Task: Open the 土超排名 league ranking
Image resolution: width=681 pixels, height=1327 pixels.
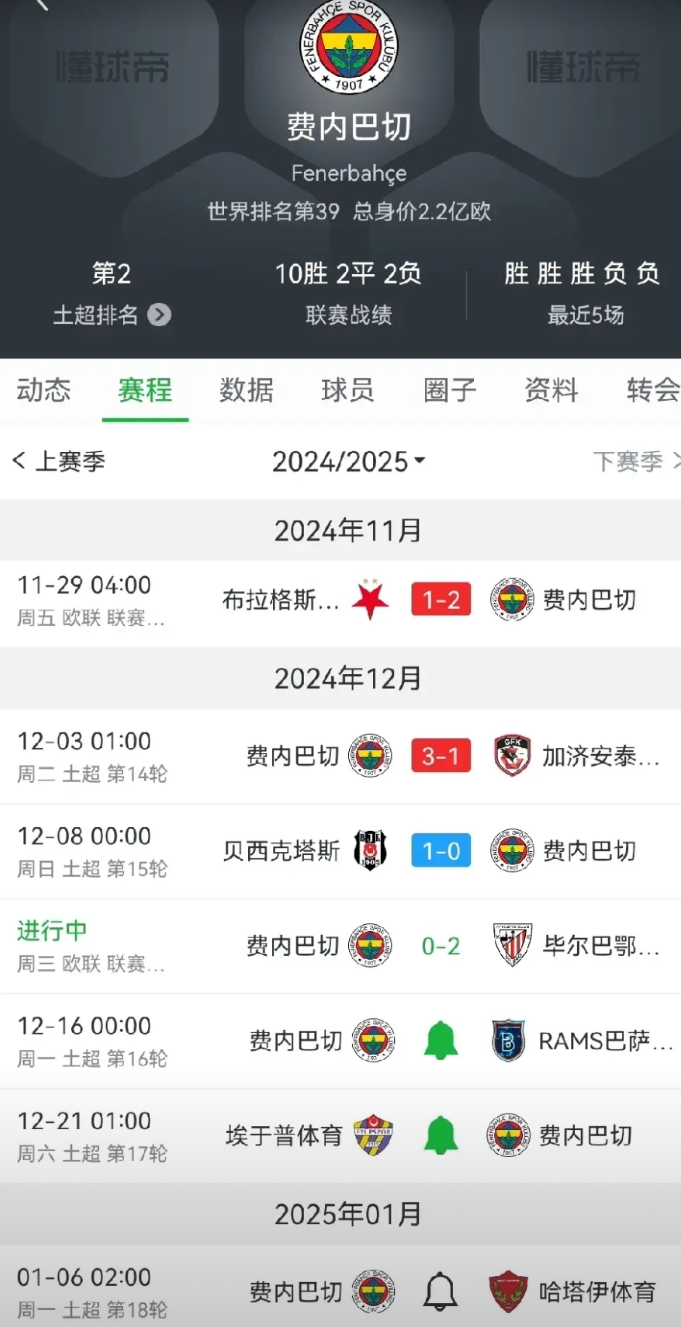Action: [x=112, y=315]
